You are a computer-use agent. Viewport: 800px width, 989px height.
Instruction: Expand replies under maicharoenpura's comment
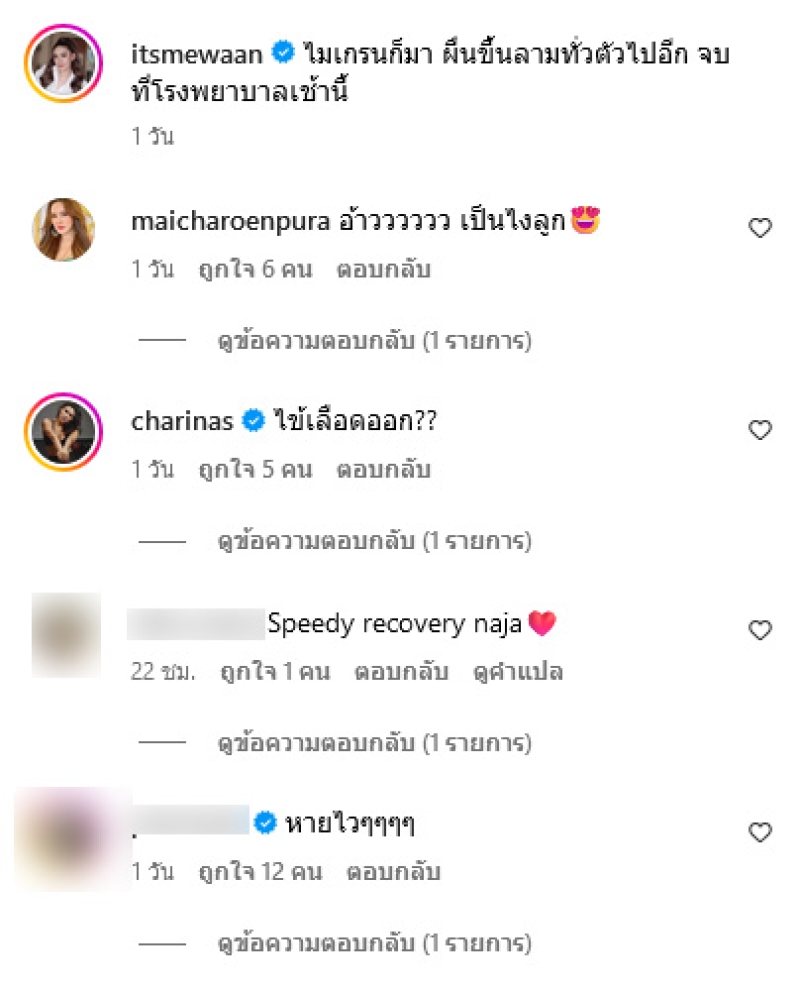pyautogui.click(x=374, y=341)
